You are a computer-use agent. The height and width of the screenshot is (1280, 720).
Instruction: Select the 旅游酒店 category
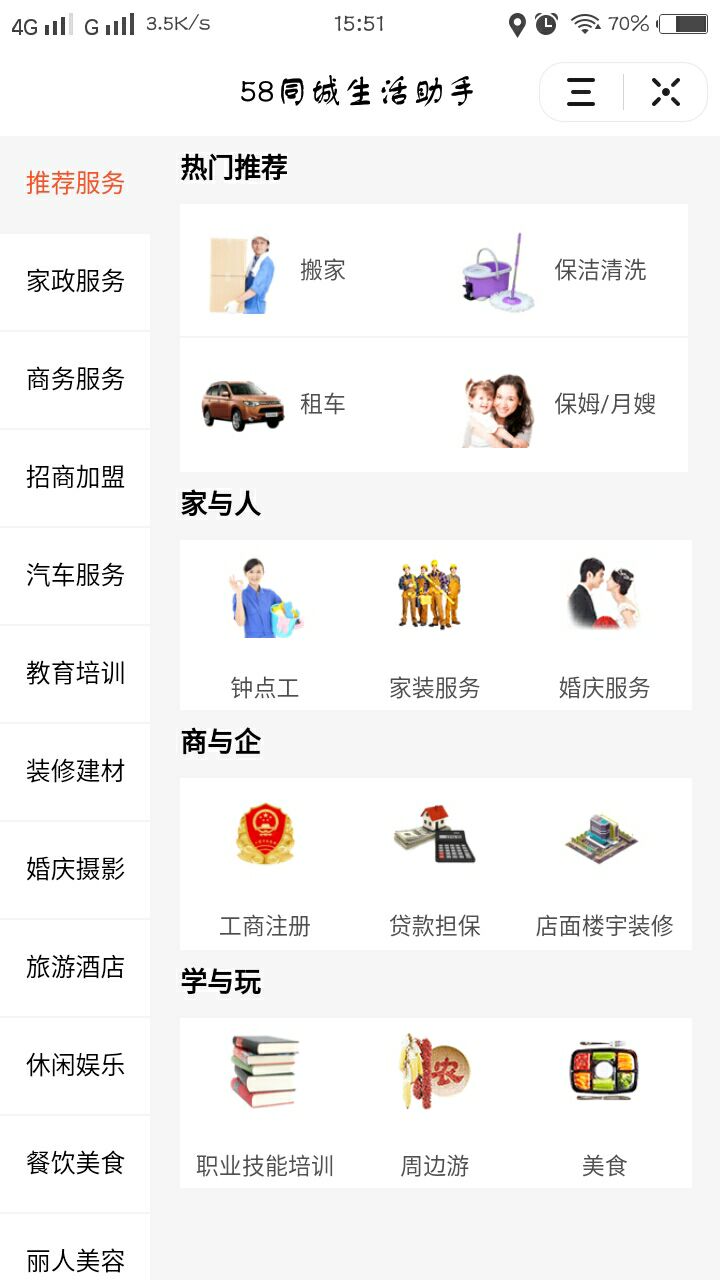75,967
